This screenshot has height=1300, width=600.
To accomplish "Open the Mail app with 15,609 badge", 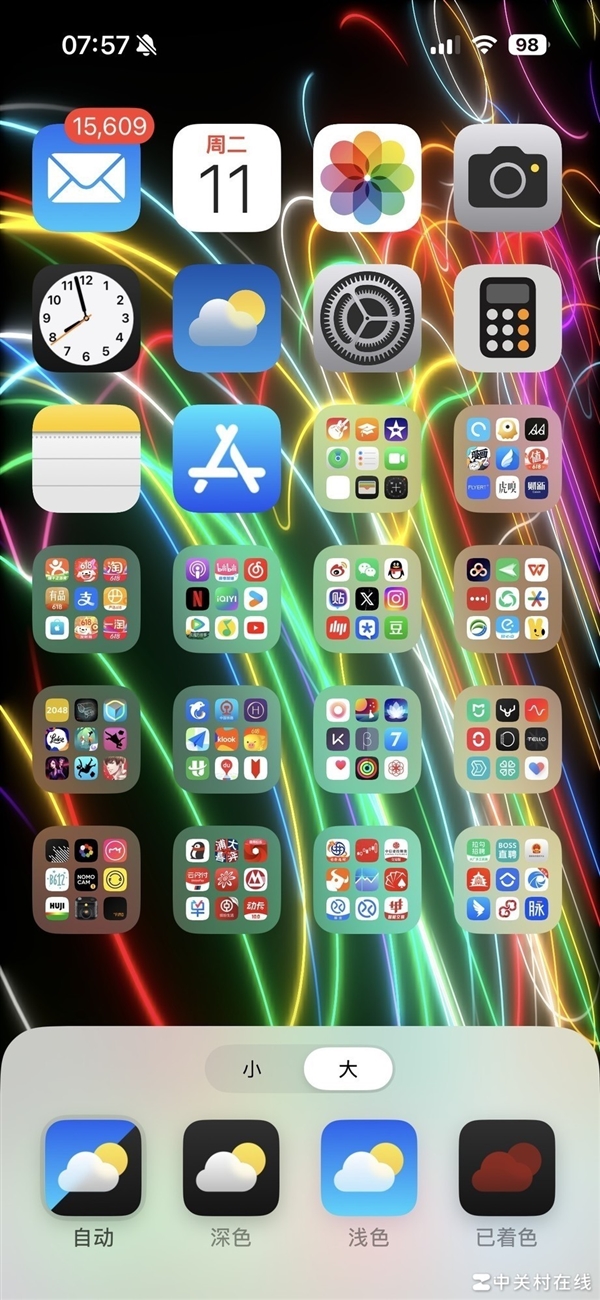I will [x=86, y=178].
